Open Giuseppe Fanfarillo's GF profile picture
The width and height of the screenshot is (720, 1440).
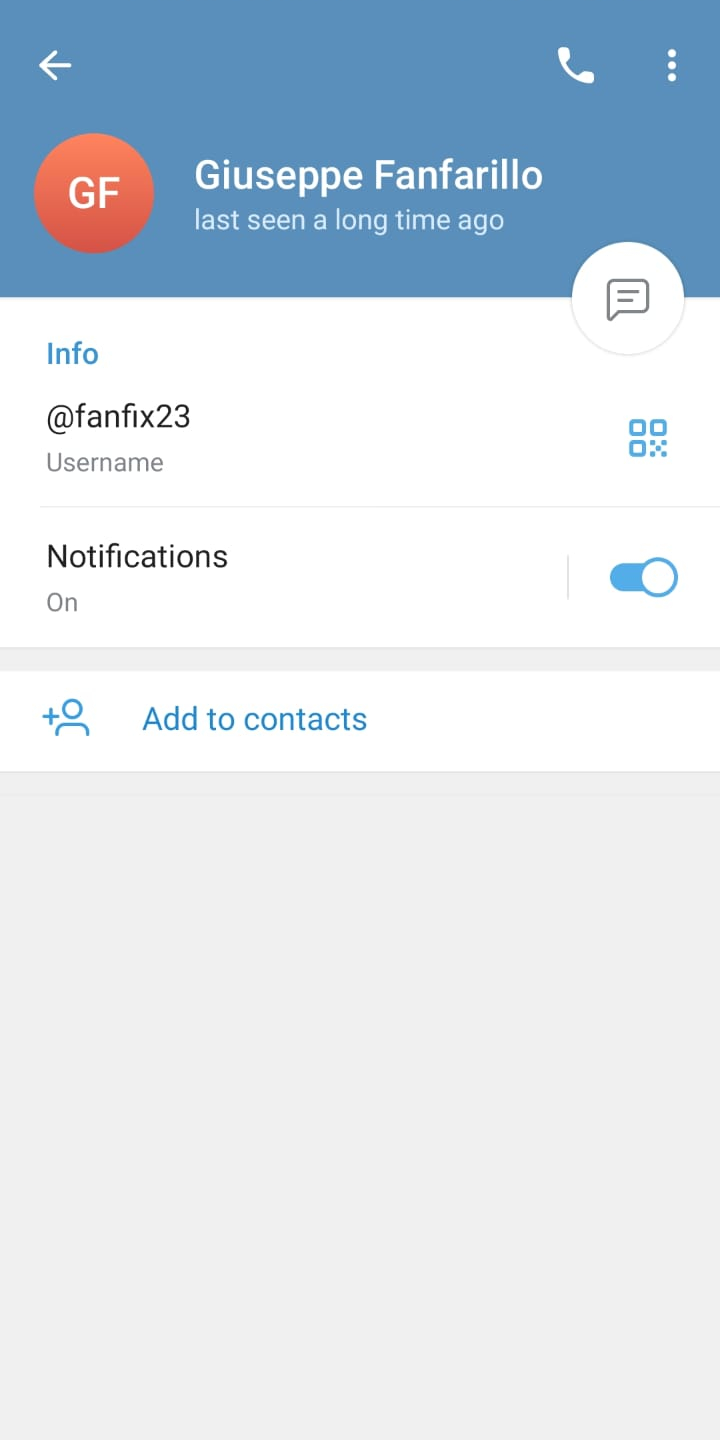pos(94,193)
